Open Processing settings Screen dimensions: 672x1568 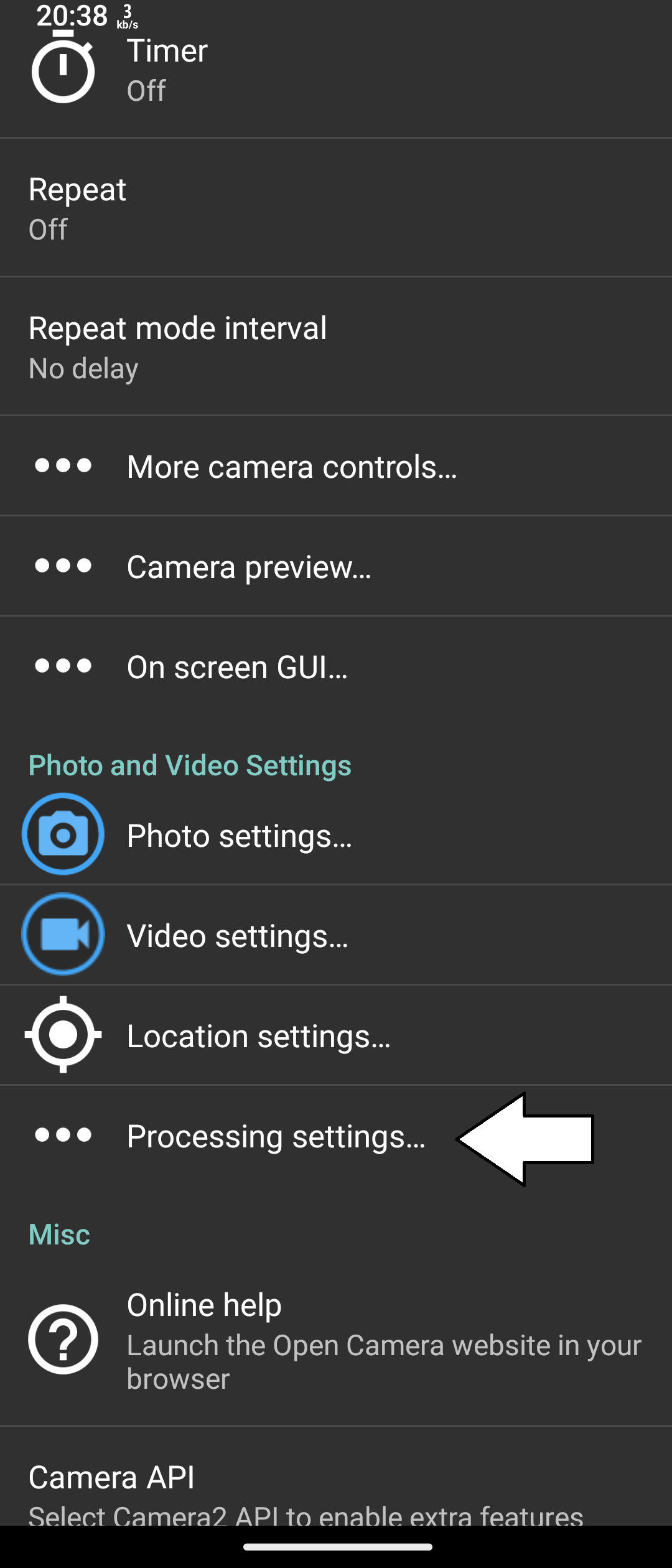(276, 1136)
